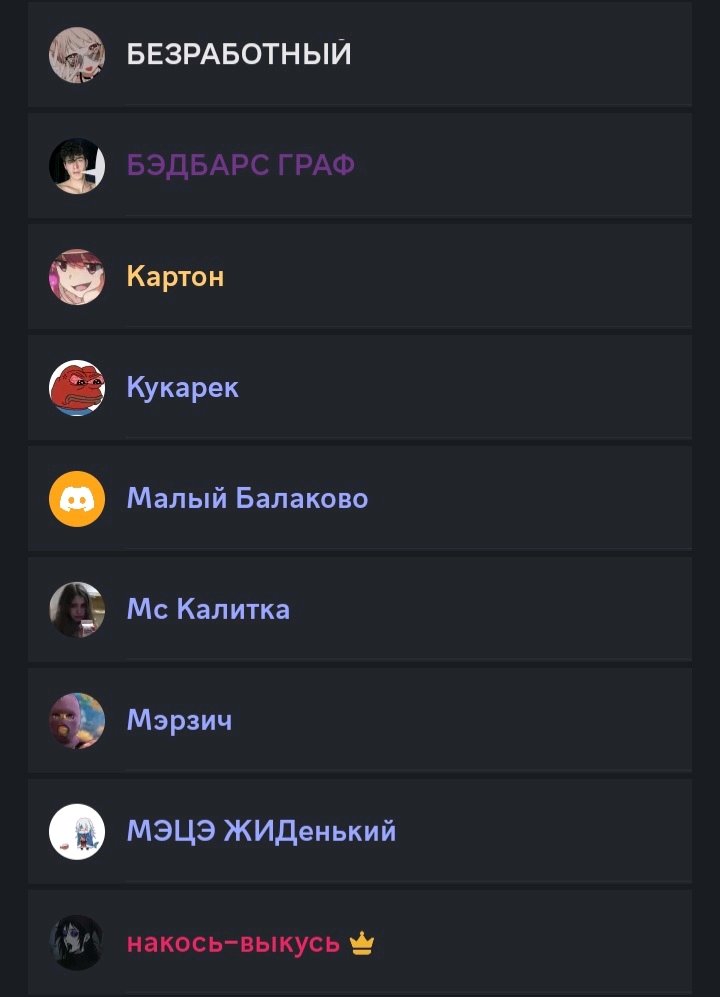The height and width of the screenshot is (997, 720).
Task: Select the member МЭЦЭ ЖИДенький
Action: [x=359, y=831]
